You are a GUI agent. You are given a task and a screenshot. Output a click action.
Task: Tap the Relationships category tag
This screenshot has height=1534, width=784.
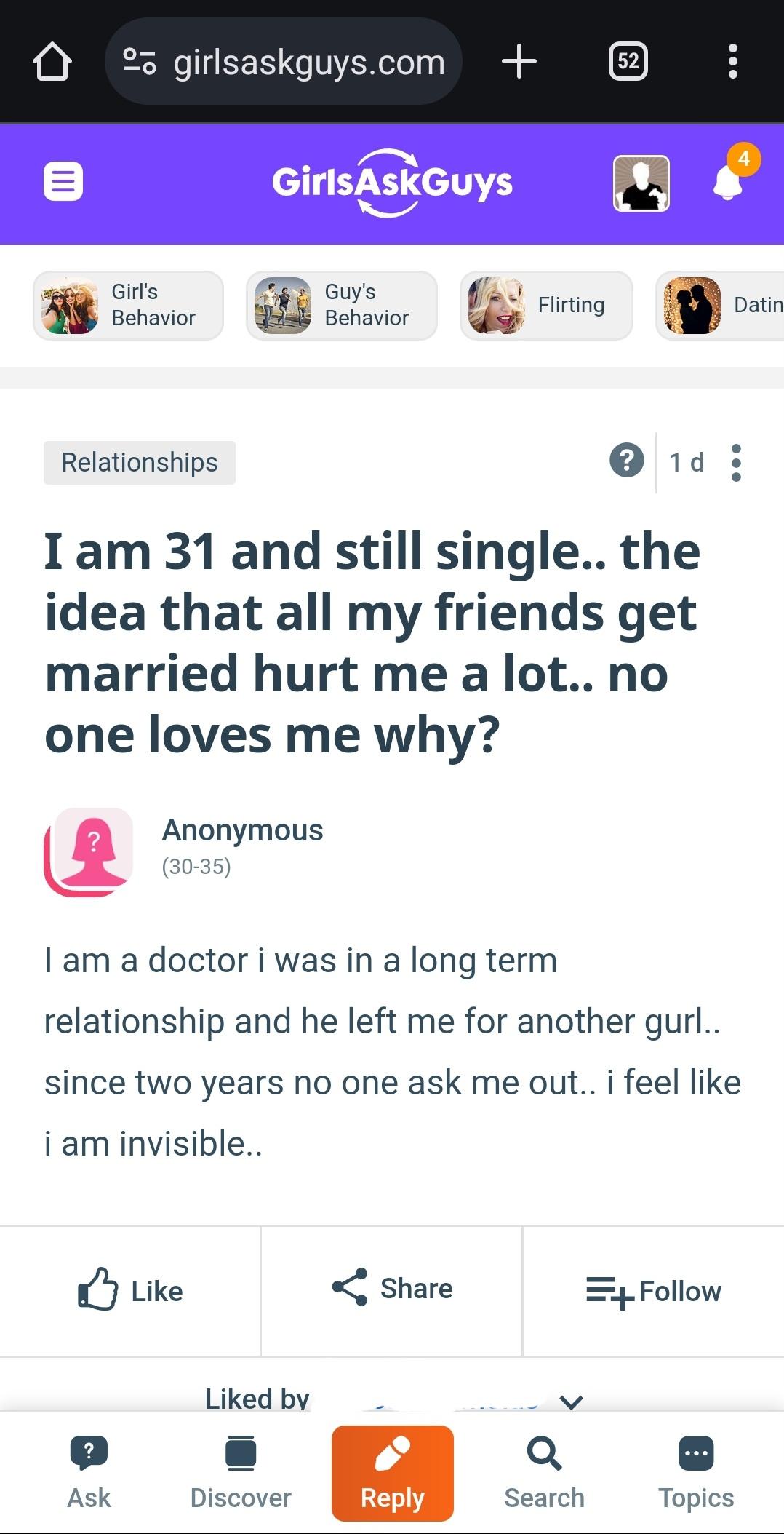click(139, 462)
